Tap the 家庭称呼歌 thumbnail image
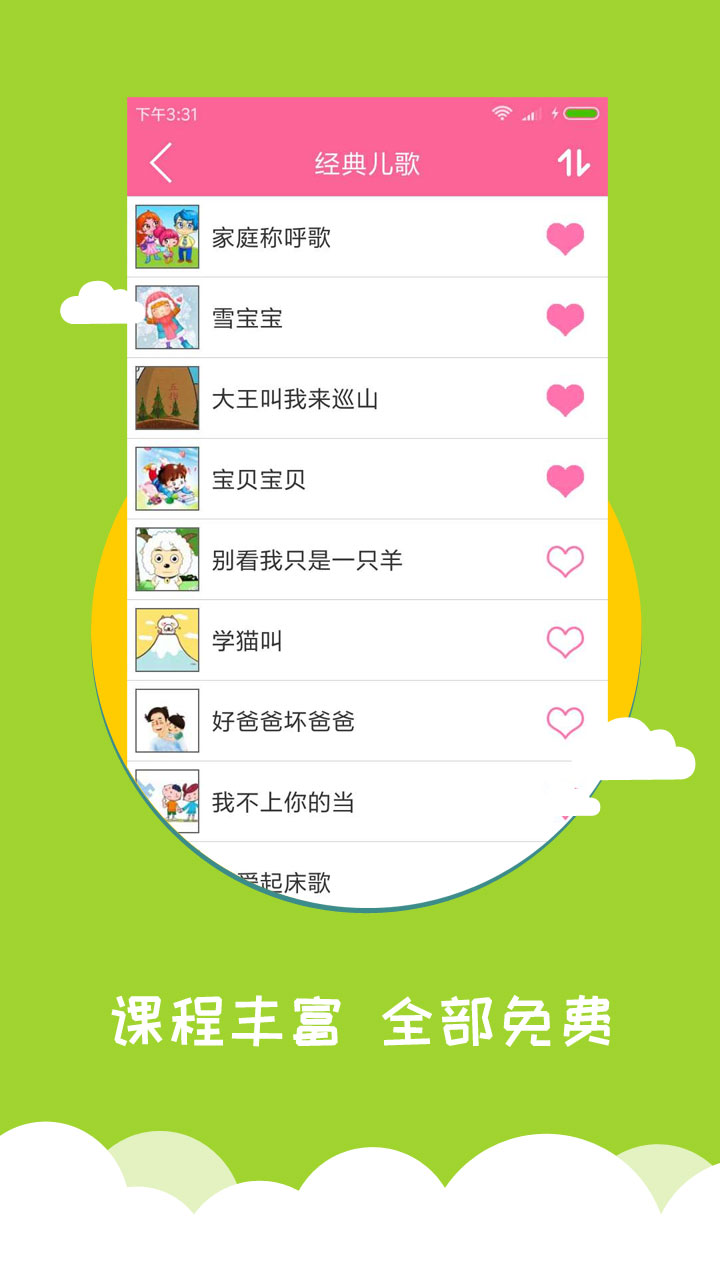 [x=168, y=236]
